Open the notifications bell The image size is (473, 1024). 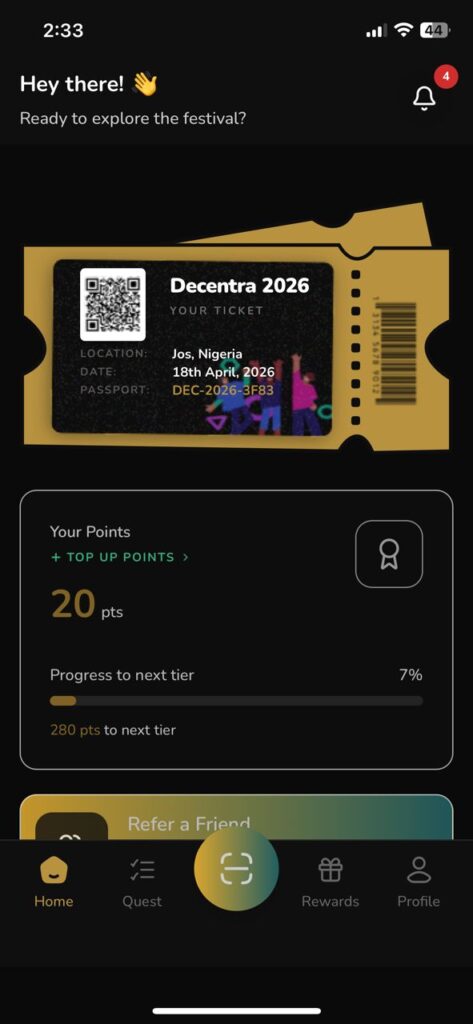[x=424, y=98]
